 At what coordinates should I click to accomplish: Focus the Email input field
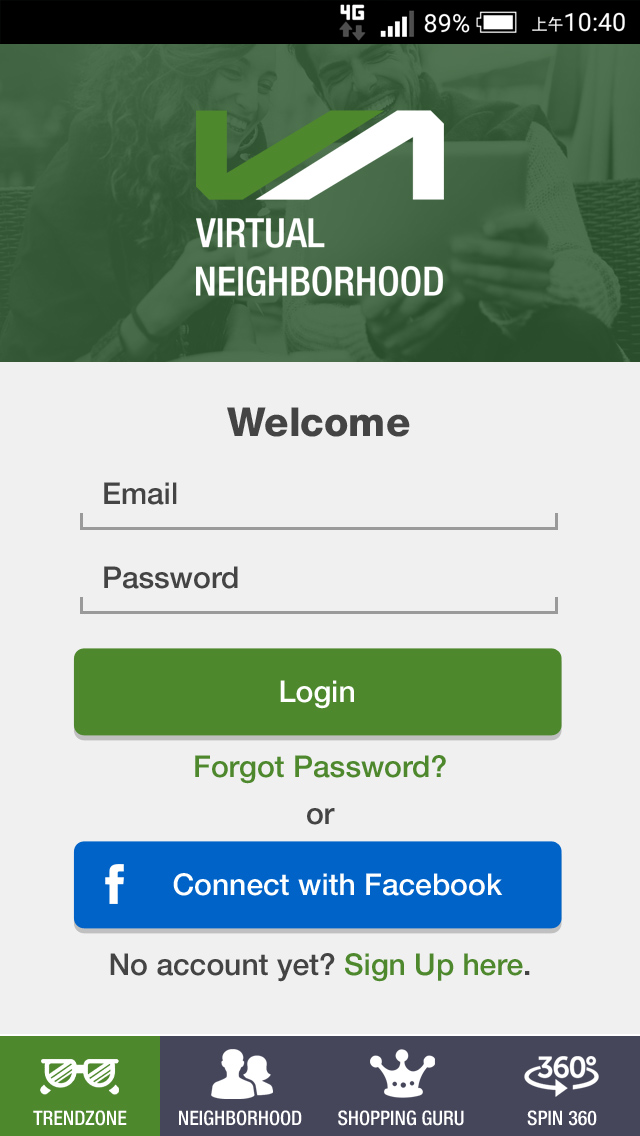click(x=318, y=501)
